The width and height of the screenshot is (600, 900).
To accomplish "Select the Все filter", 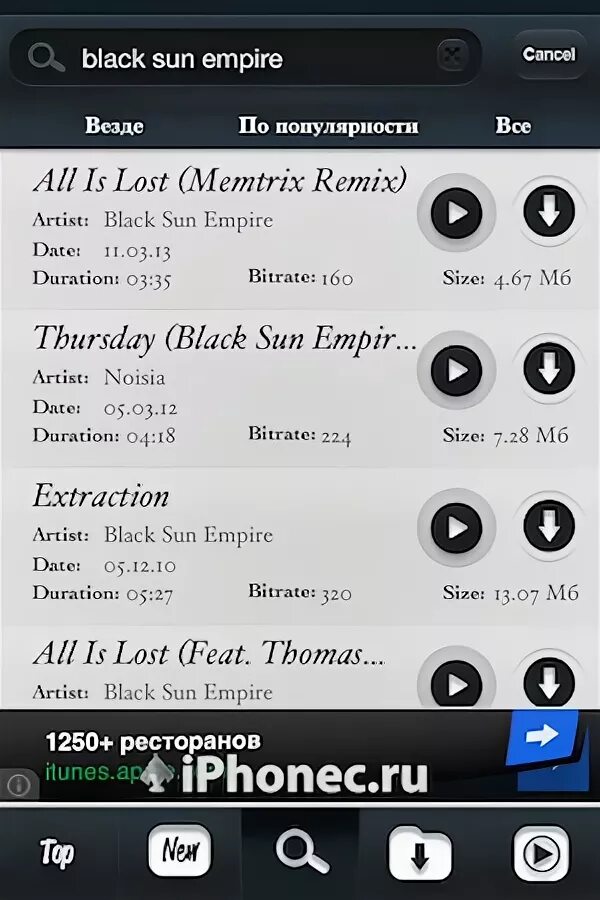I will 513,126.
